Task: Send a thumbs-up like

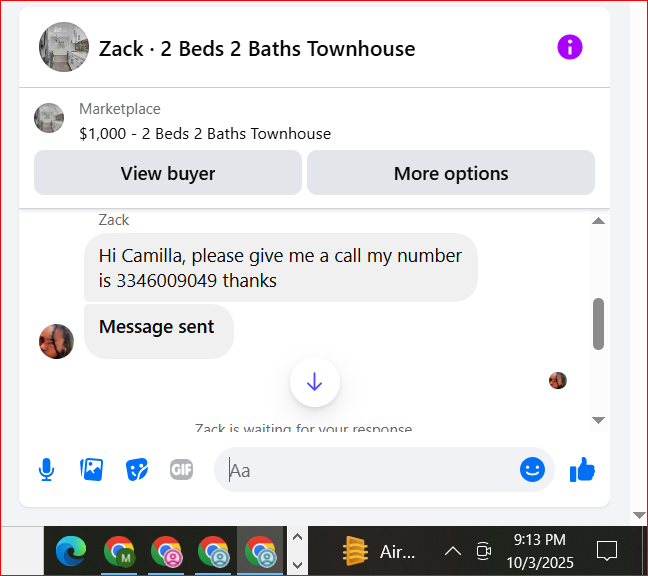Action: pos(582,470)
